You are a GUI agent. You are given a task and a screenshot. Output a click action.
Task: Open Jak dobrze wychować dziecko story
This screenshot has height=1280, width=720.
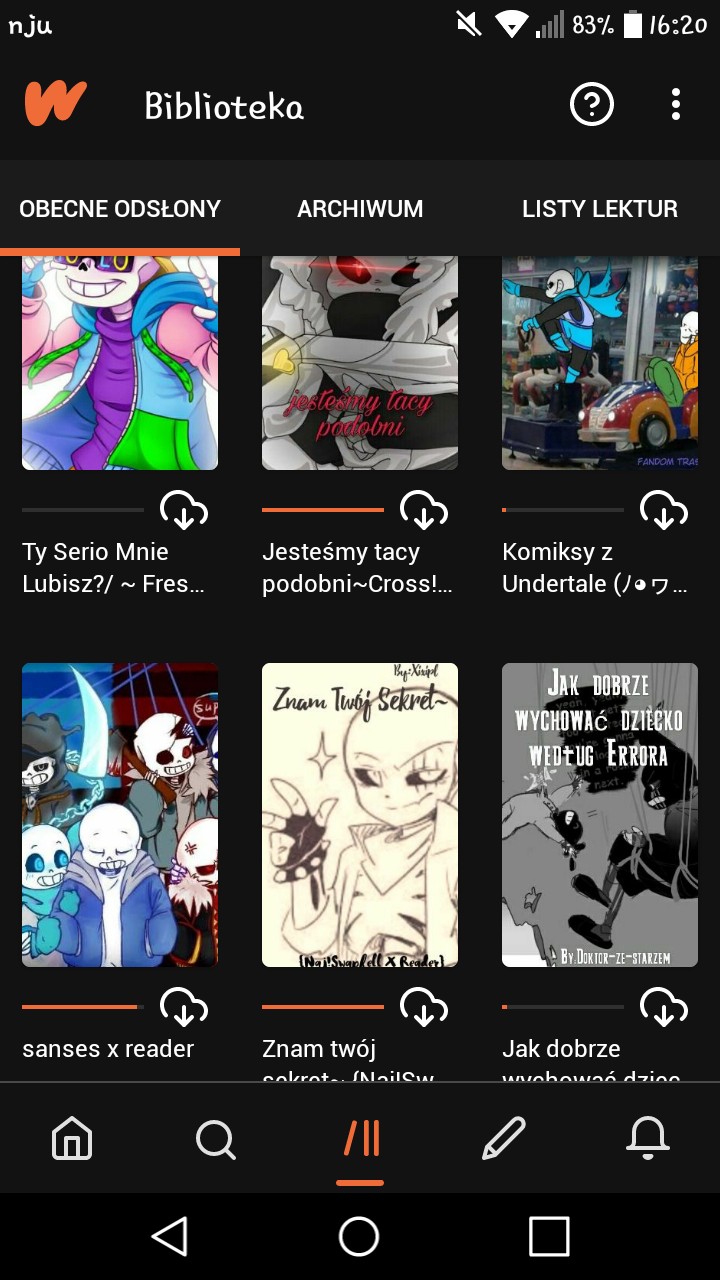pyautogui.click(x=600, y=815)
